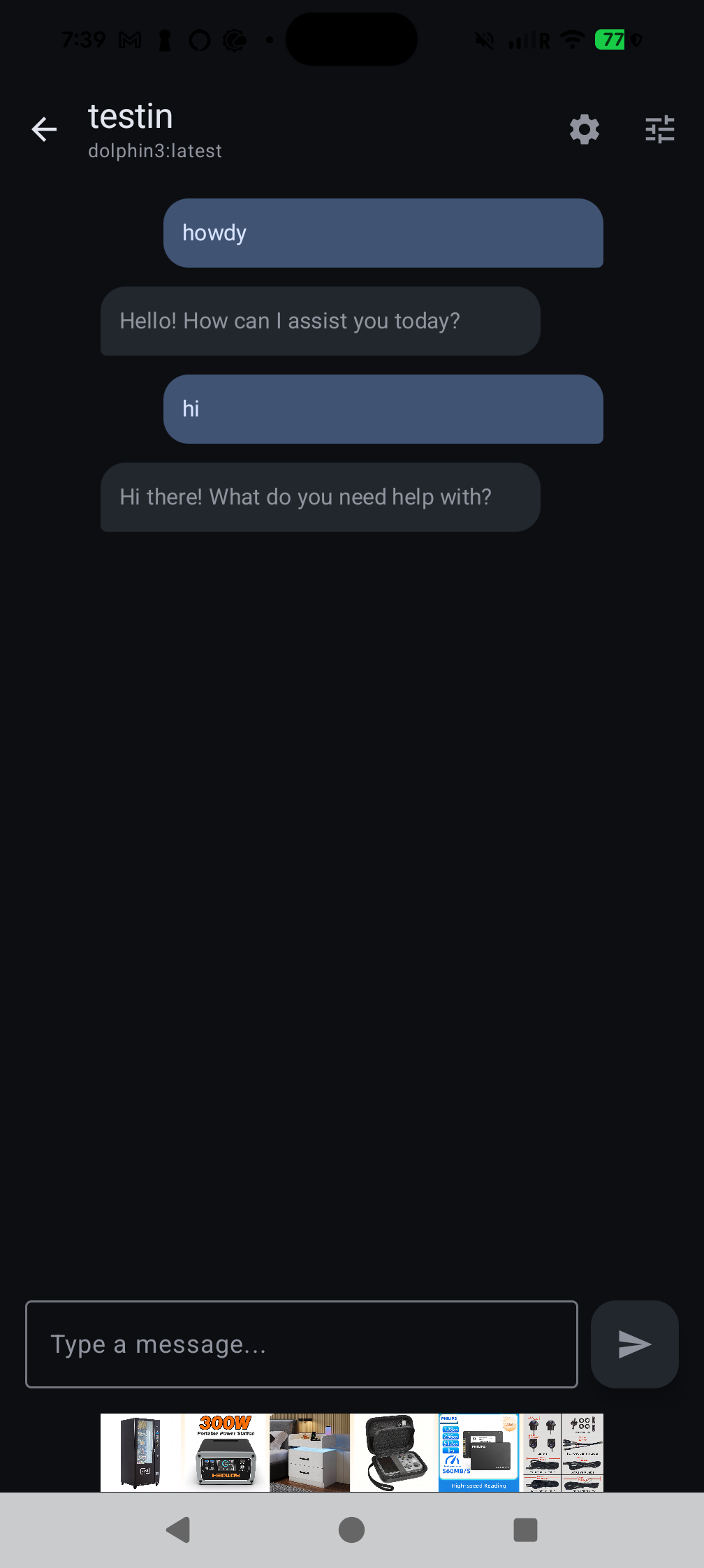Tap the 'Hi there!' assistant message
The height and width of the screenshot is (1568, 704).
tap(319, 497)
